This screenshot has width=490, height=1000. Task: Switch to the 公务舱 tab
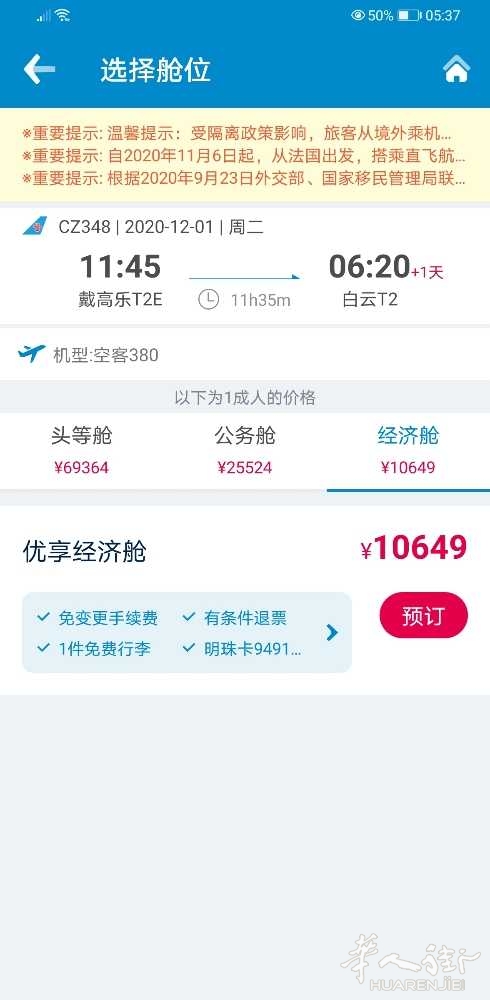pyautogui.click(x=245, y=452)
